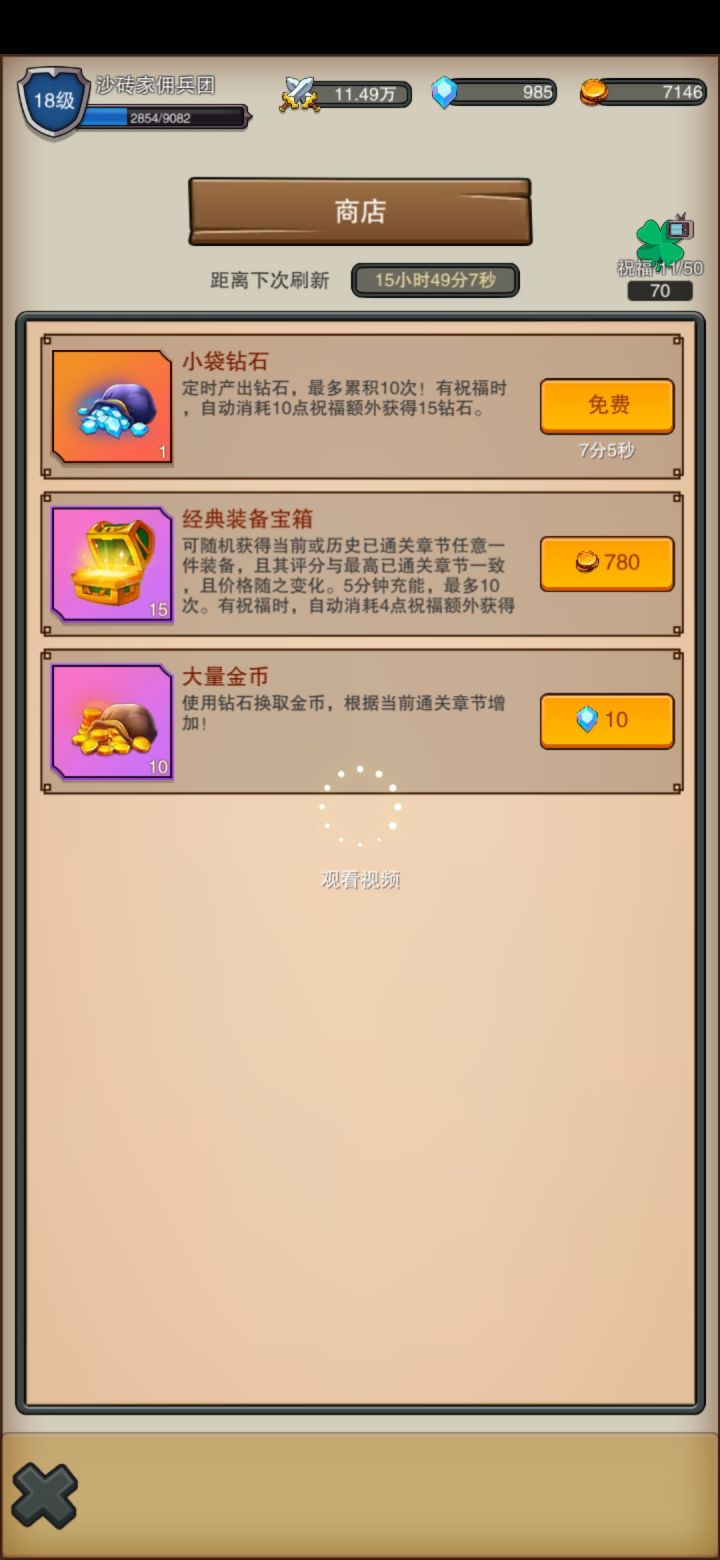720x1560 pixels.
Task: Click the small TV icon near the clover
Action: pos(684,227)
